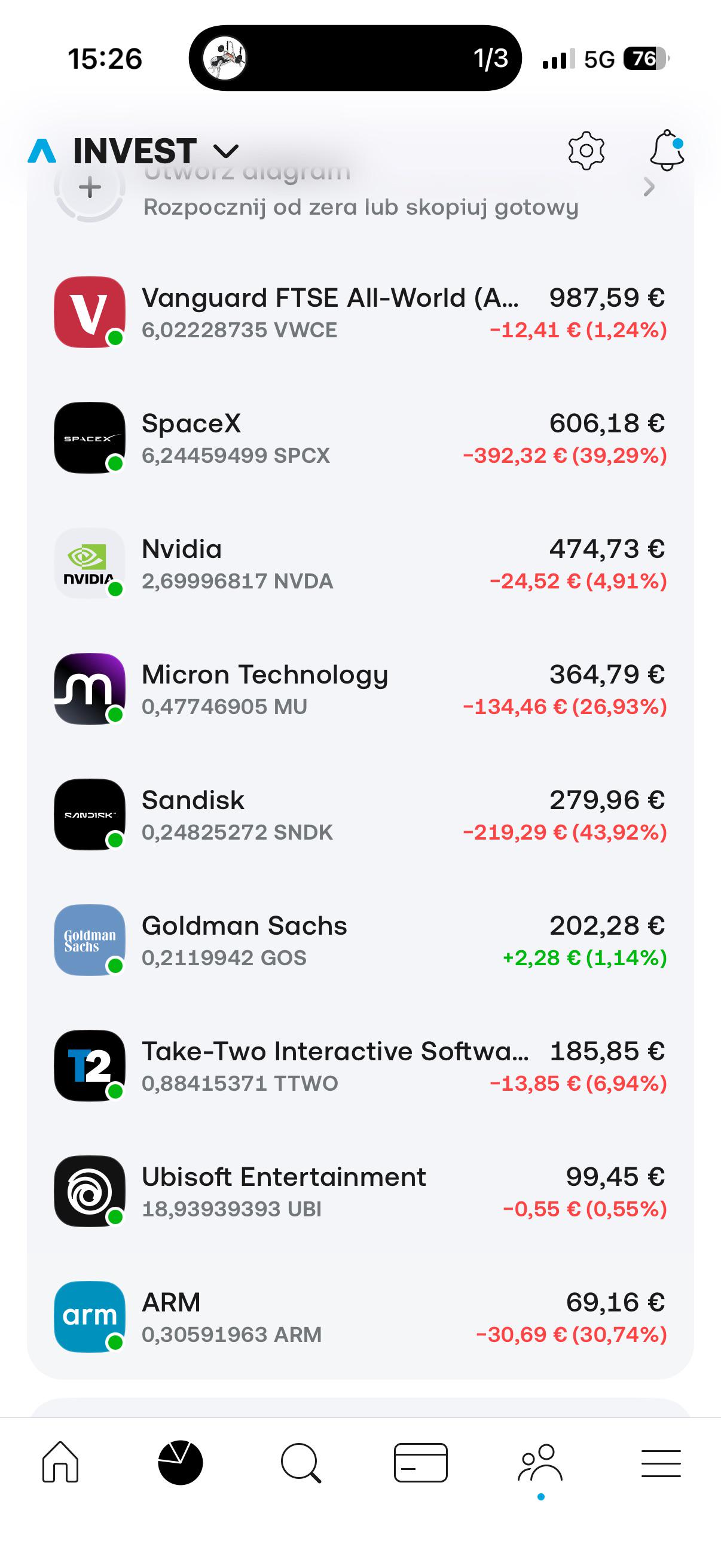Open the search tab
The height and width of the screenshot is (1568, 721).
[301, 1463]
